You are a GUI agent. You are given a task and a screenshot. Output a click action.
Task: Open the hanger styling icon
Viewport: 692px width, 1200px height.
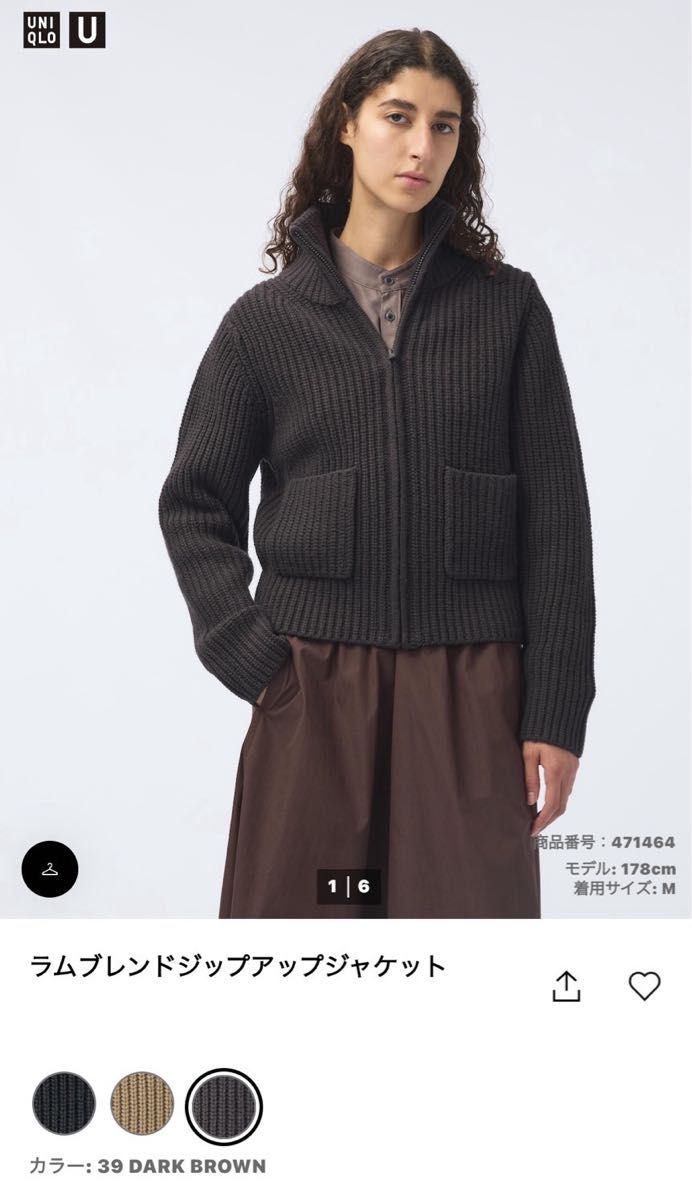[50, 867]
